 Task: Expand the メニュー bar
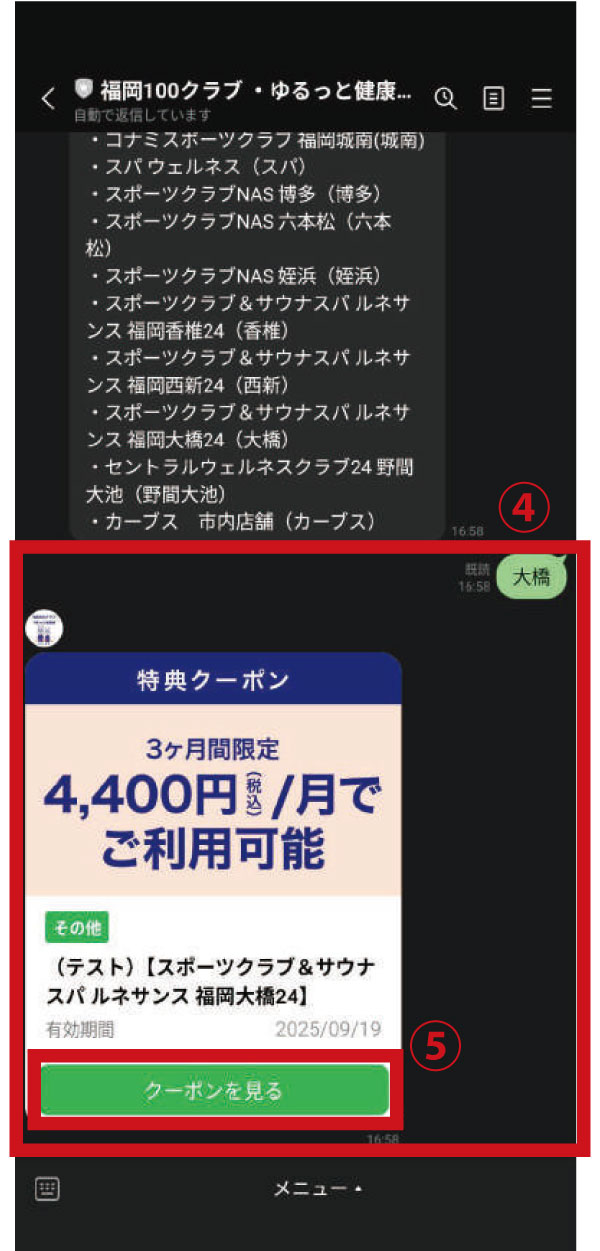point(318,1188)
